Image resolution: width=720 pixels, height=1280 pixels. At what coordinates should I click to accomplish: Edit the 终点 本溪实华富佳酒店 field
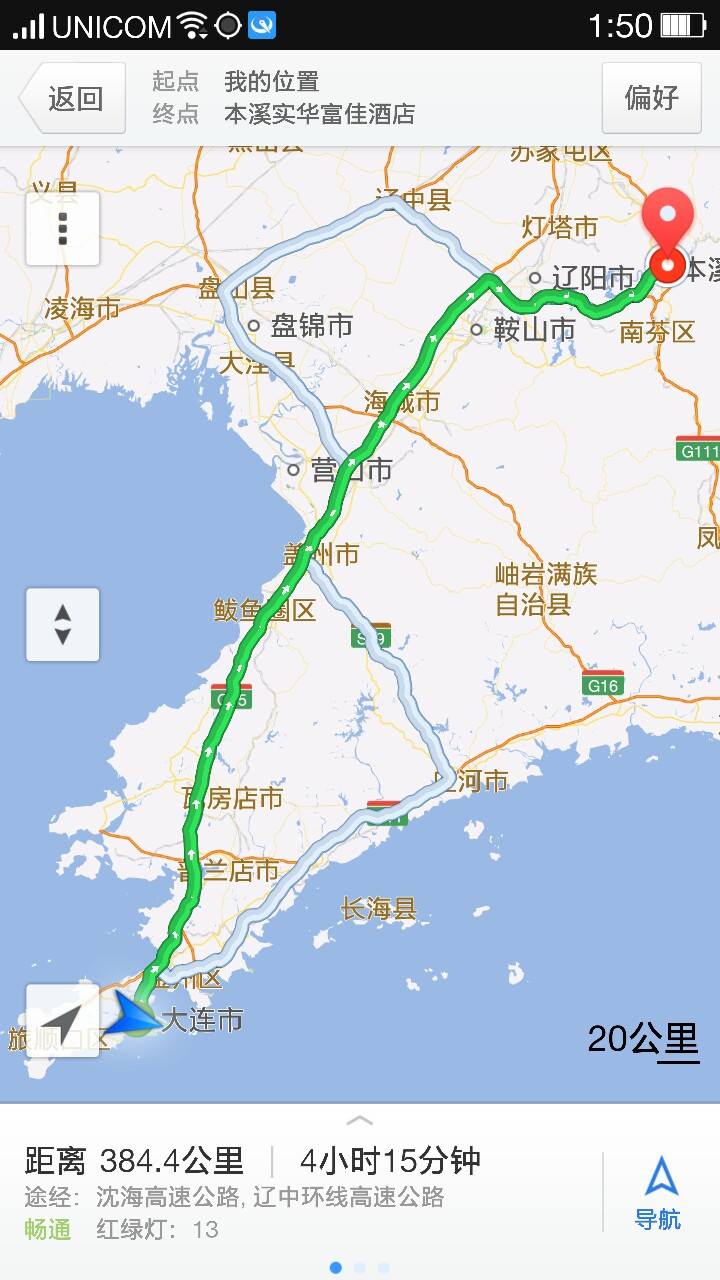pyautogui.click(x=318, y=114)
